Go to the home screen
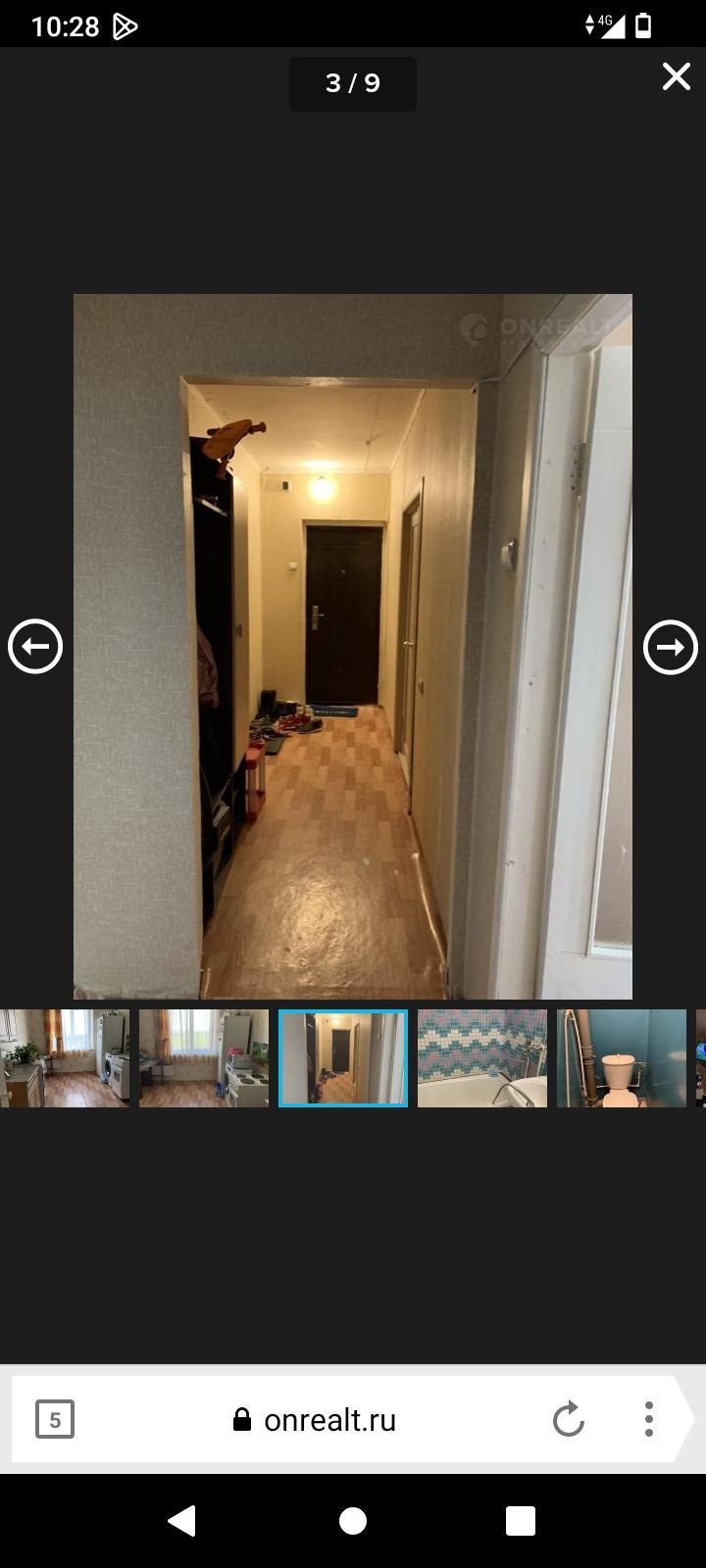 (x=353, y=1521)
